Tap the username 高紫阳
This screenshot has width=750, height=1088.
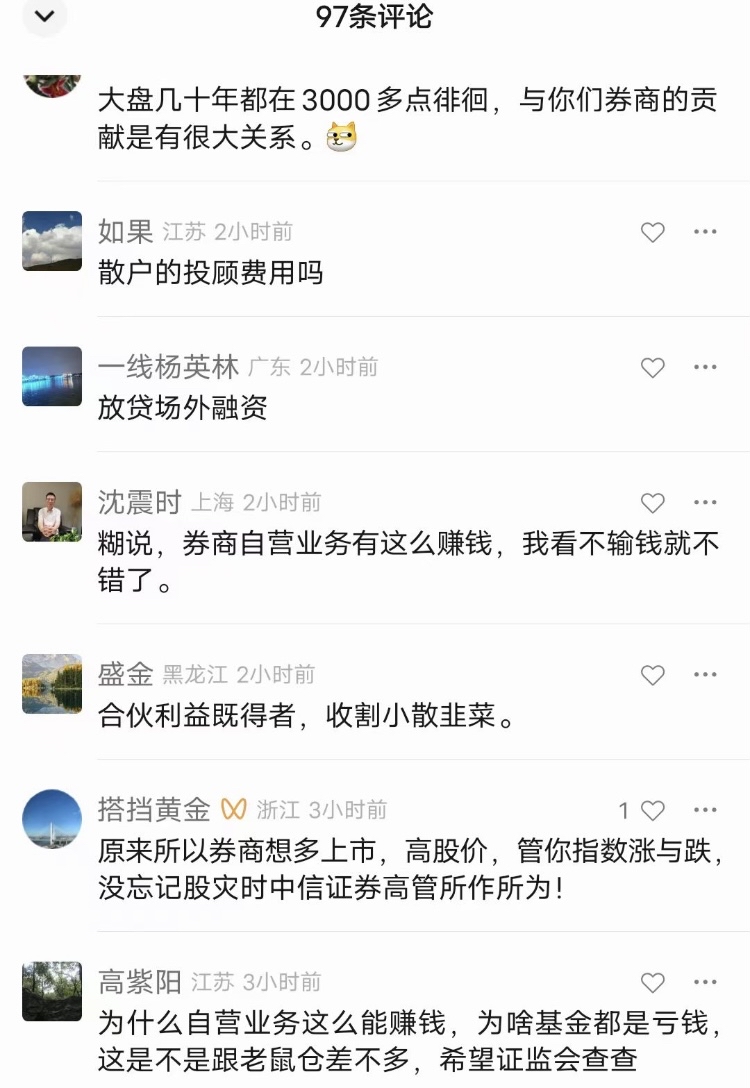tap(140, 982)
